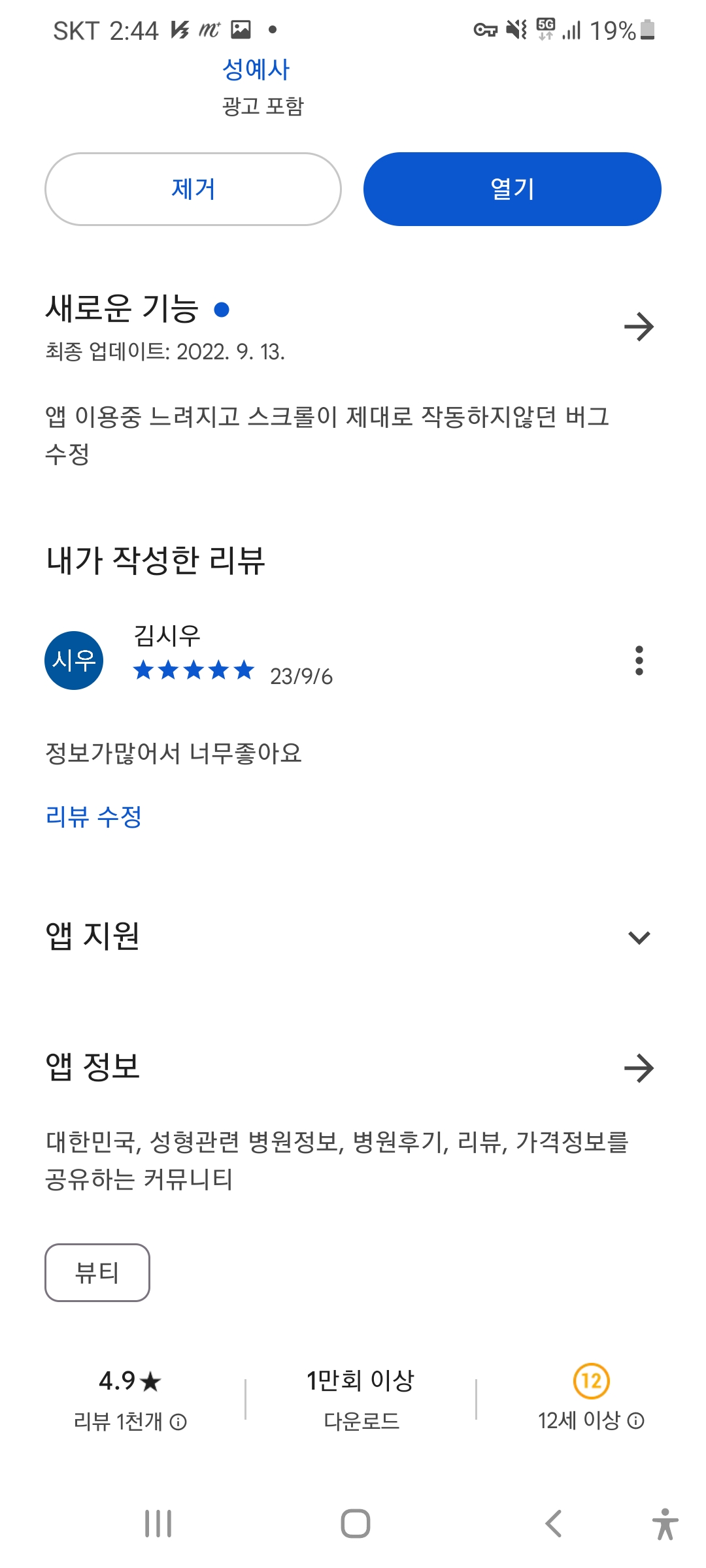
Task: View rating info for 리뷰 1천개
Action: click(178, 1422)
